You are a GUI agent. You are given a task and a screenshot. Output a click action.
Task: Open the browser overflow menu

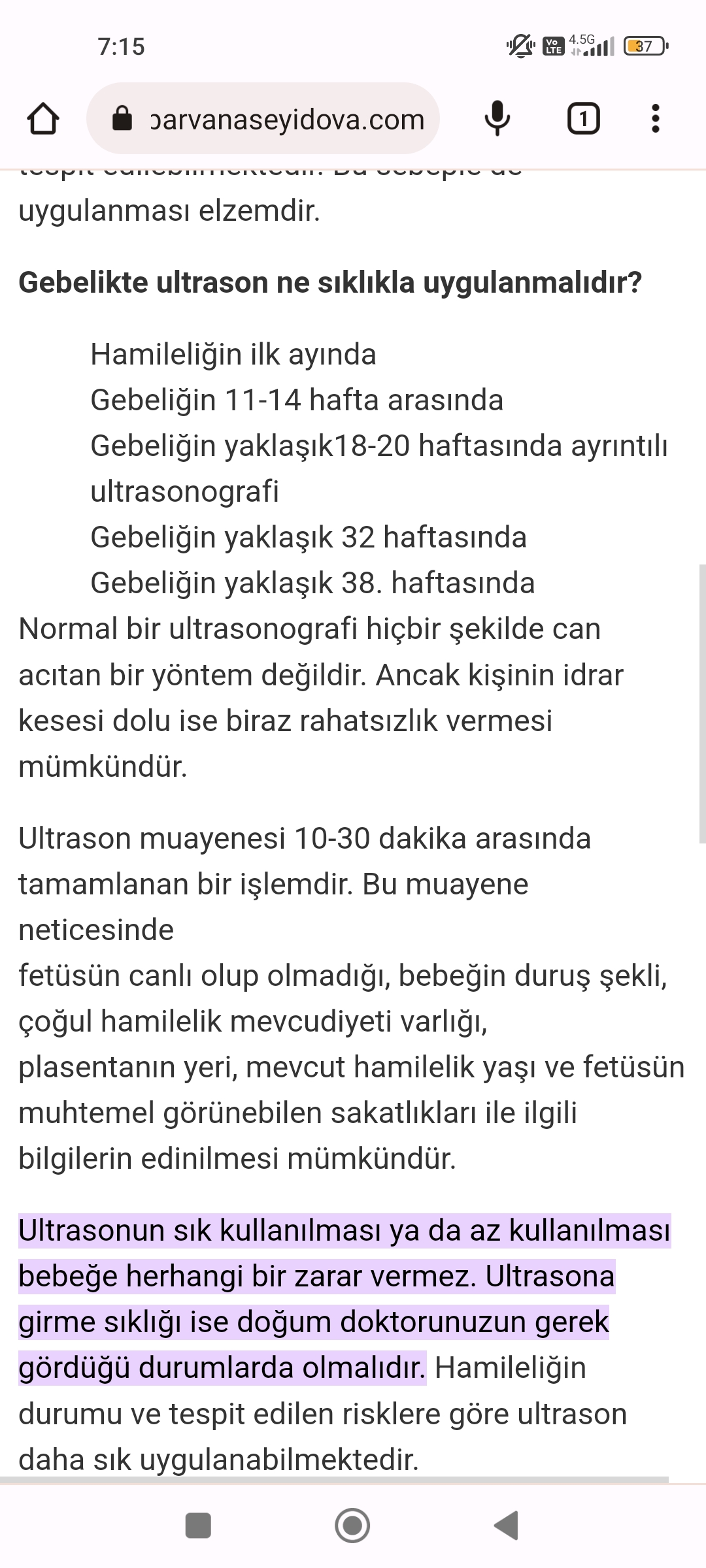tap(656, 119)
